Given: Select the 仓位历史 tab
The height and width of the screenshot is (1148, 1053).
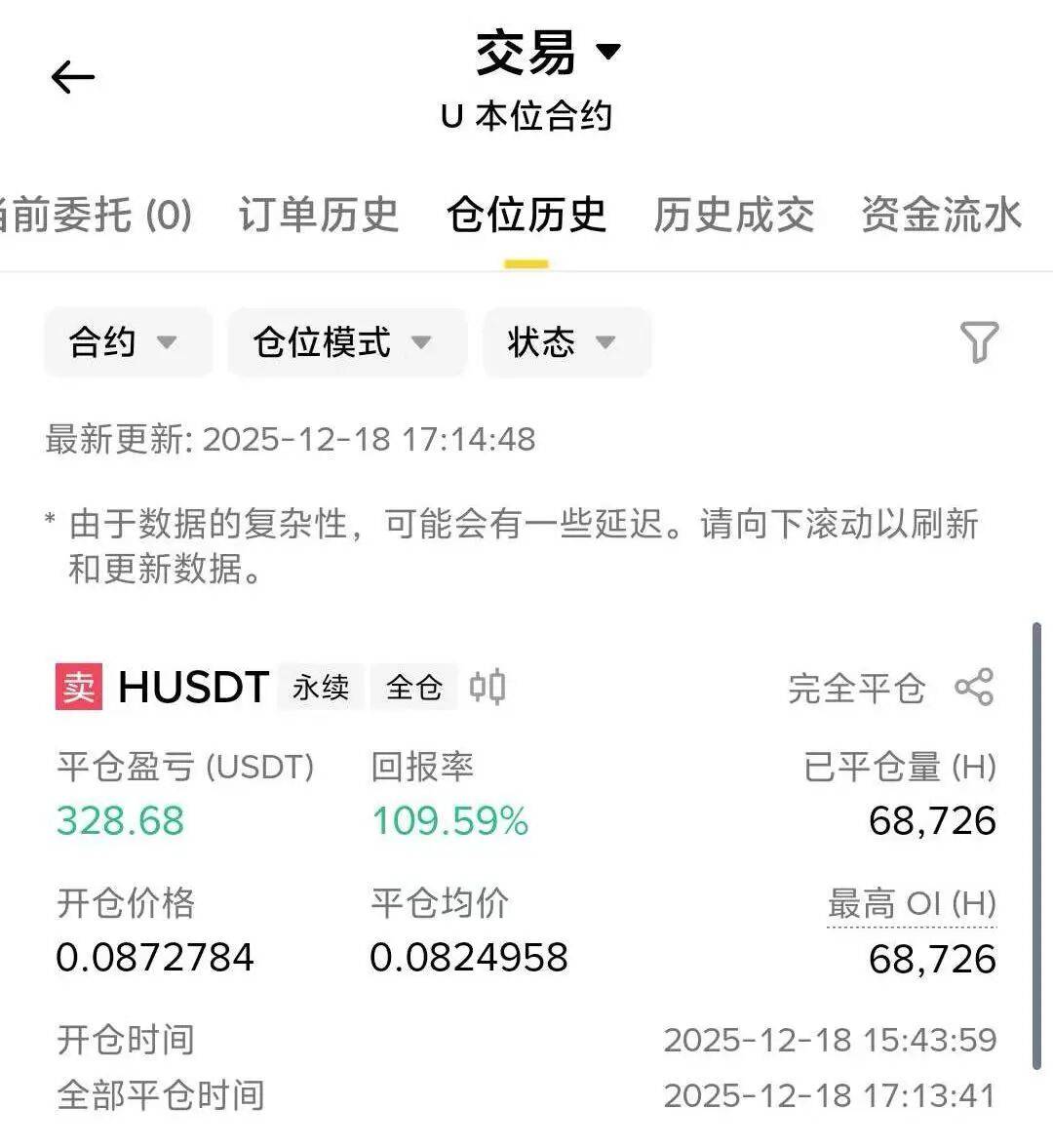Looking at the screenshot, I should click(526, 215).
